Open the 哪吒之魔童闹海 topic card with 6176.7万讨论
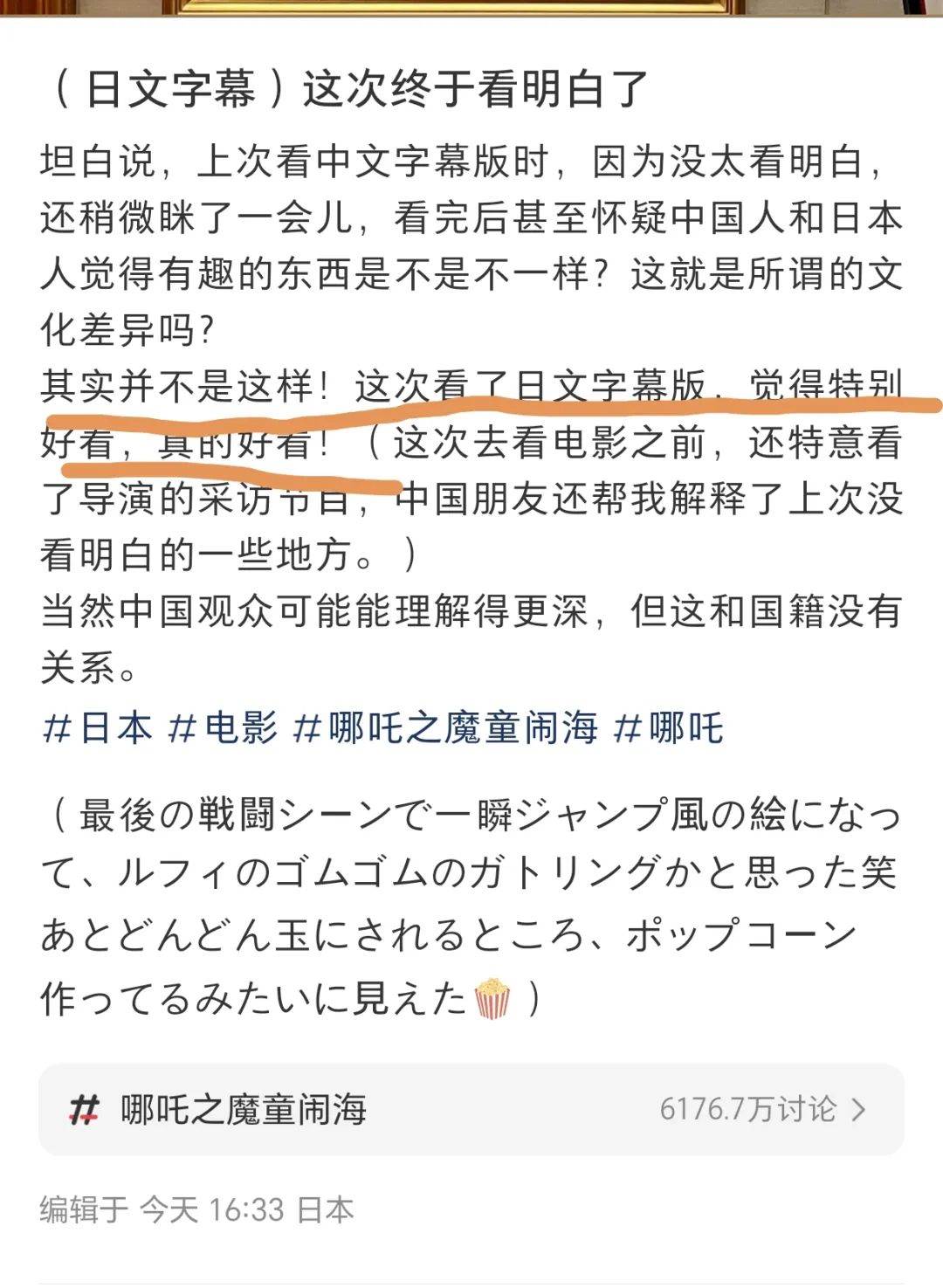The width and height of the screenshot is (943, 1288). click(471, 1109)
